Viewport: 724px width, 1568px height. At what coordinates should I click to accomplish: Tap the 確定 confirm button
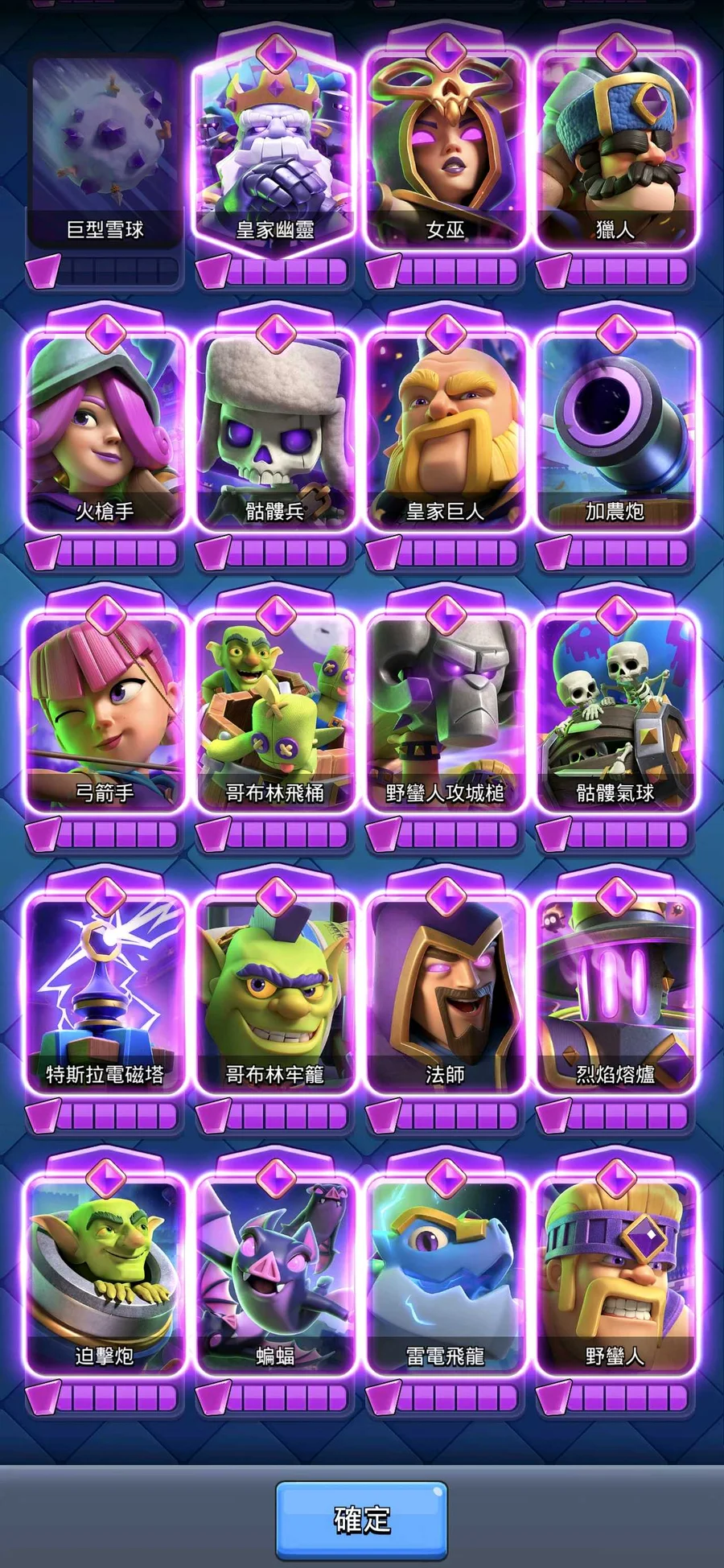[x=361, y=1519]
